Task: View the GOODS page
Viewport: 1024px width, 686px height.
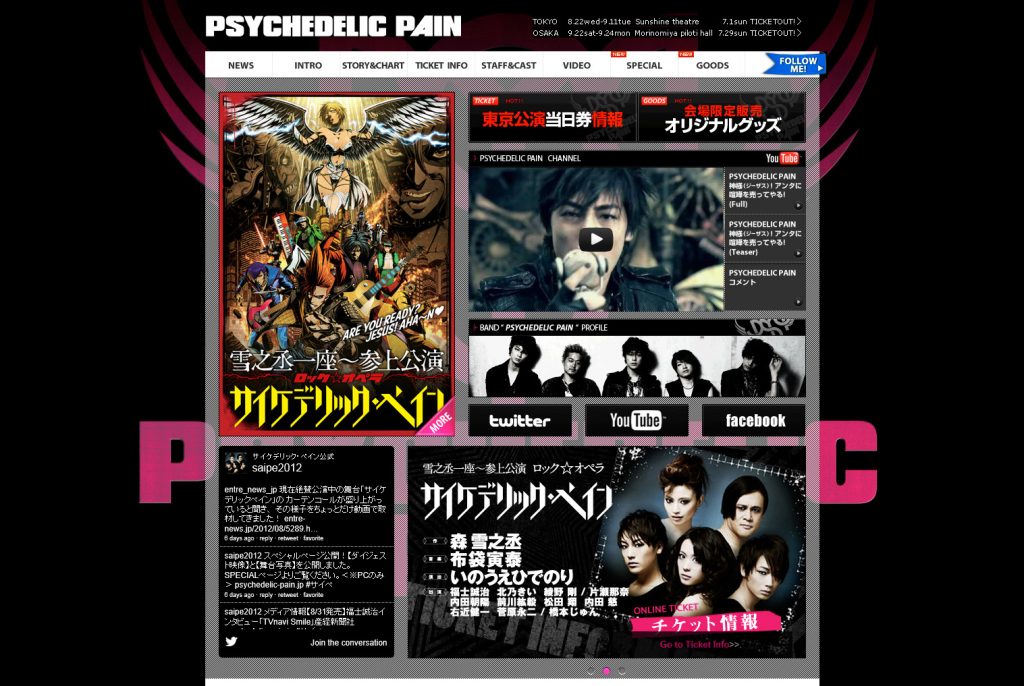Action: pyautogui.click(x=712, y=65)
